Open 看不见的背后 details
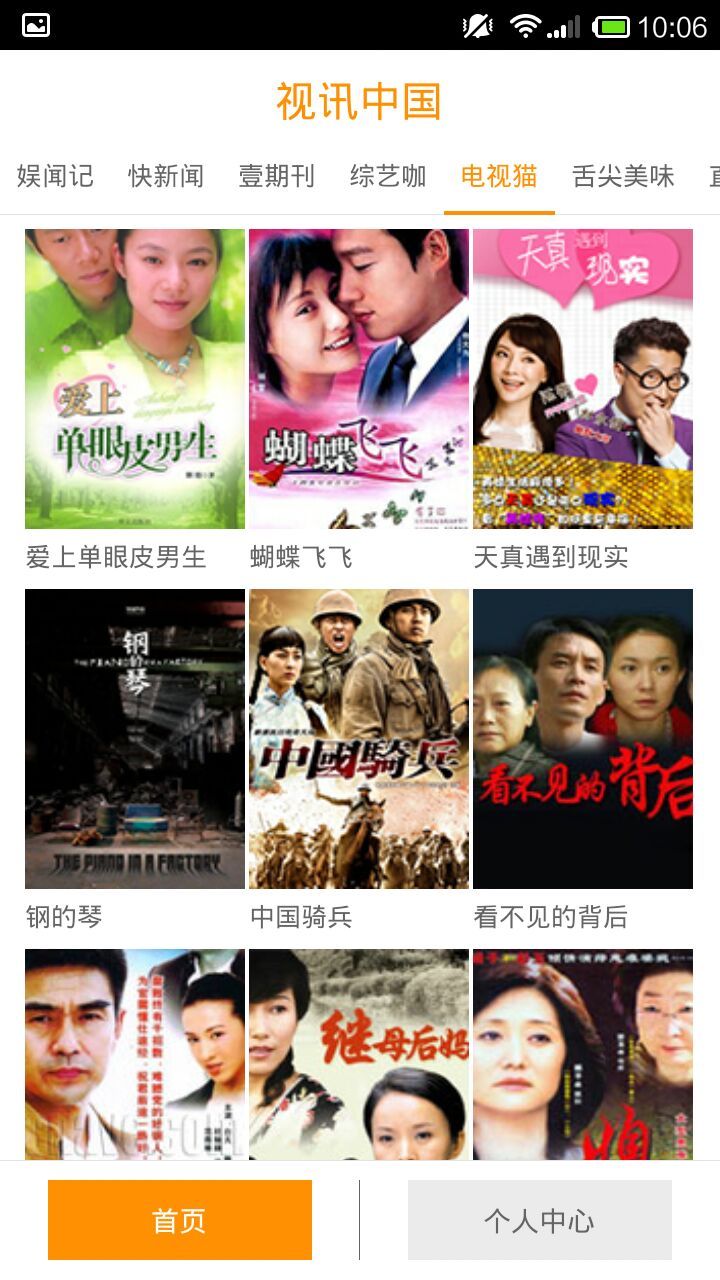 [583, 739]
